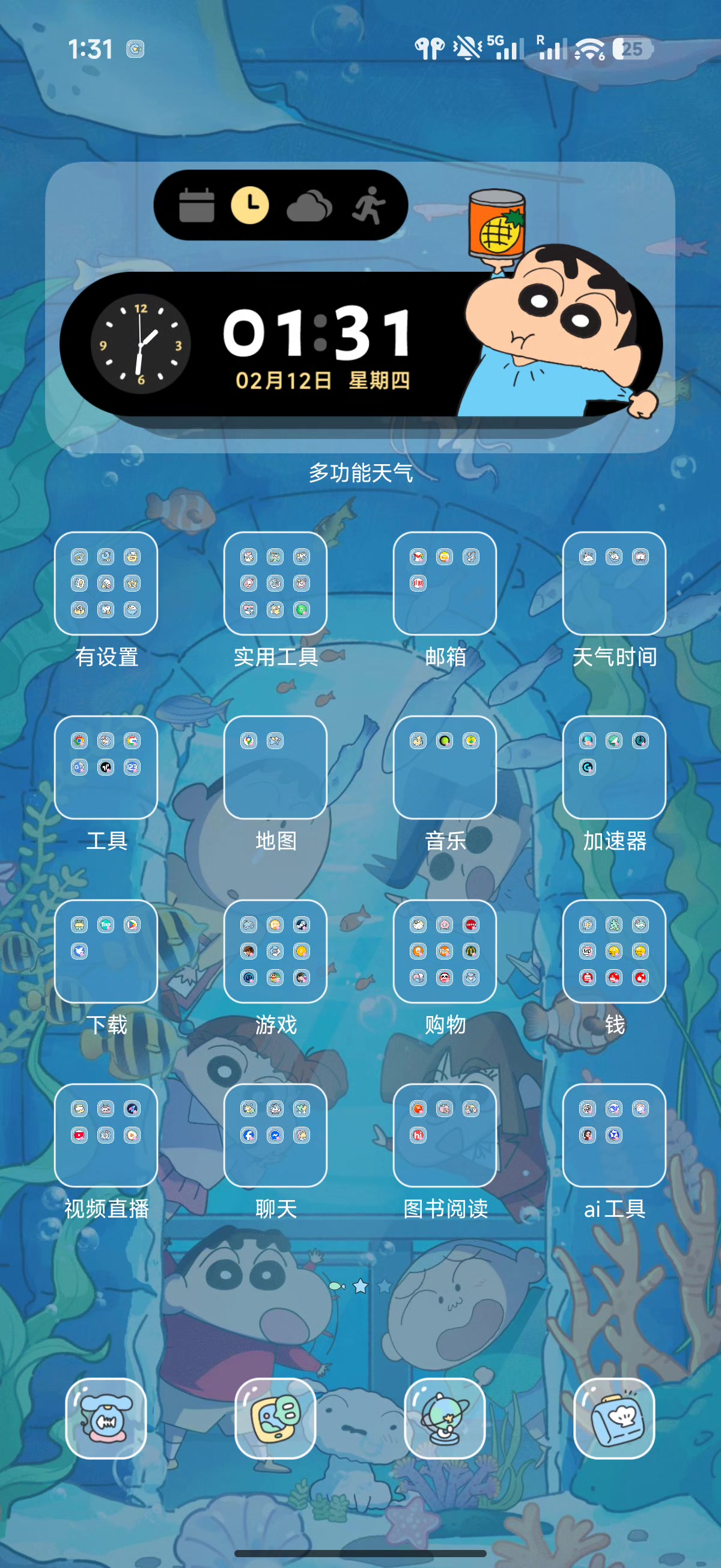This screenshot has width=721, height=1568.
Task: Open the 视频直播 folder
Action: [x=106, y=1135]
